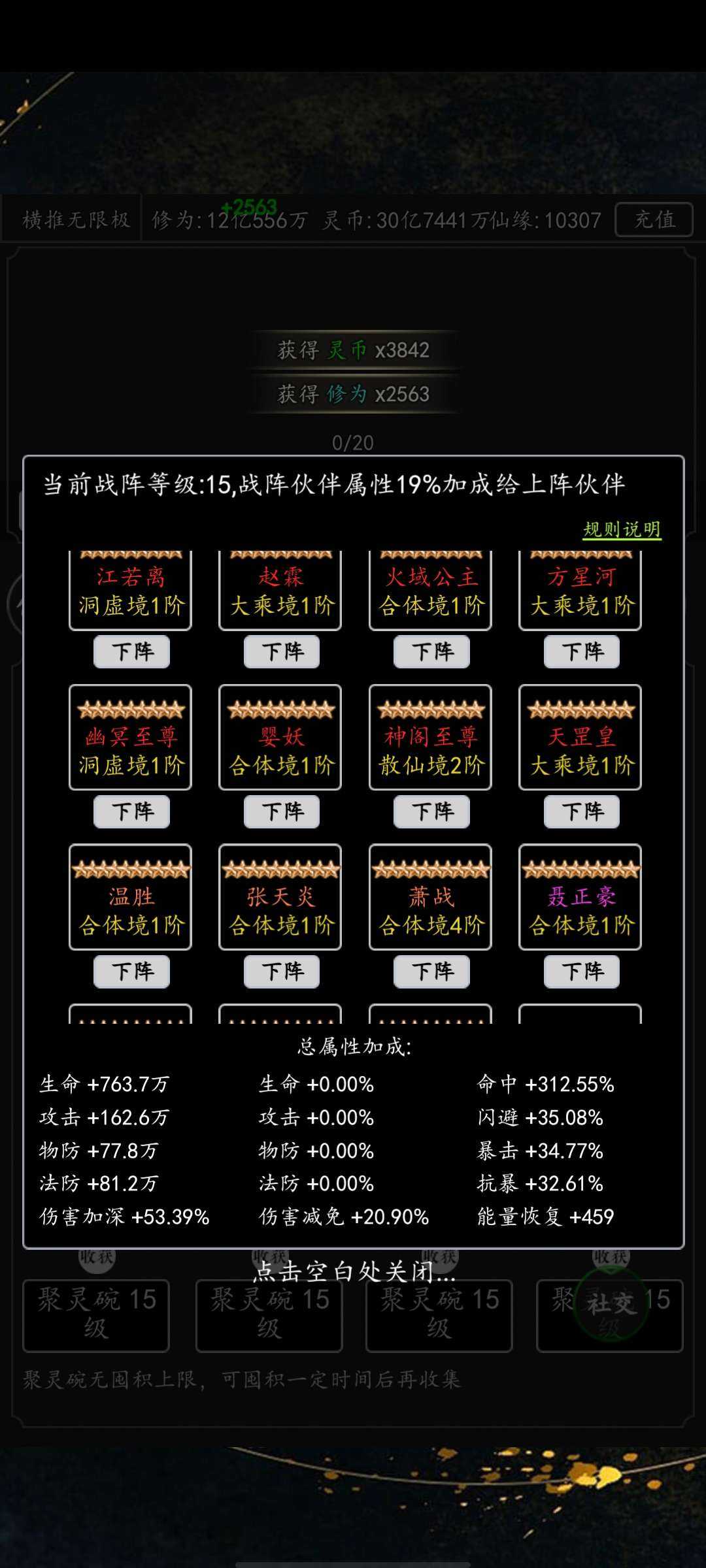Remove 赵霖 from formation with 下阵
The image size is (706, 1568).
pos(282,651)
